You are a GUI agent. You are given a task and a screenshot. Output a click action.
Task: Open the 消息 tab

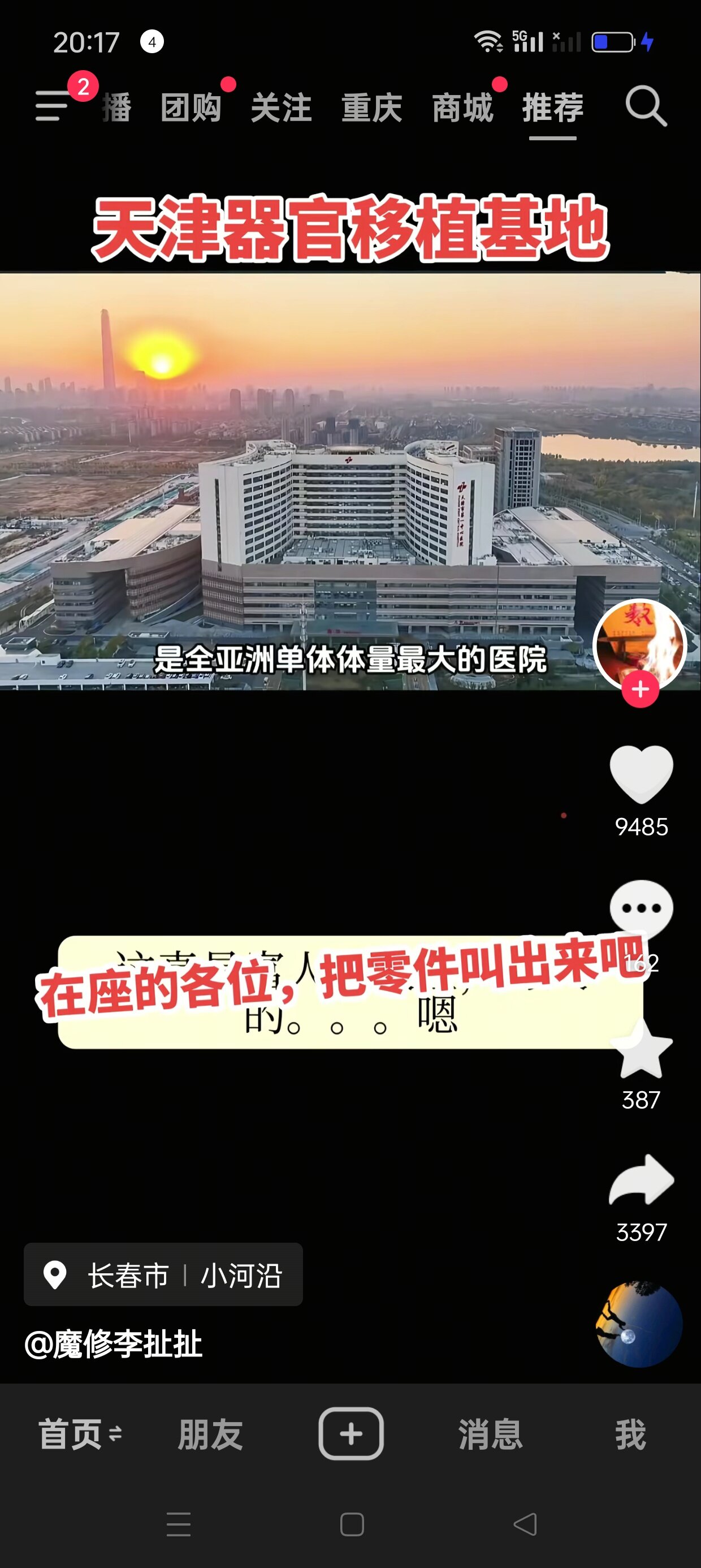pos(491,1434)
